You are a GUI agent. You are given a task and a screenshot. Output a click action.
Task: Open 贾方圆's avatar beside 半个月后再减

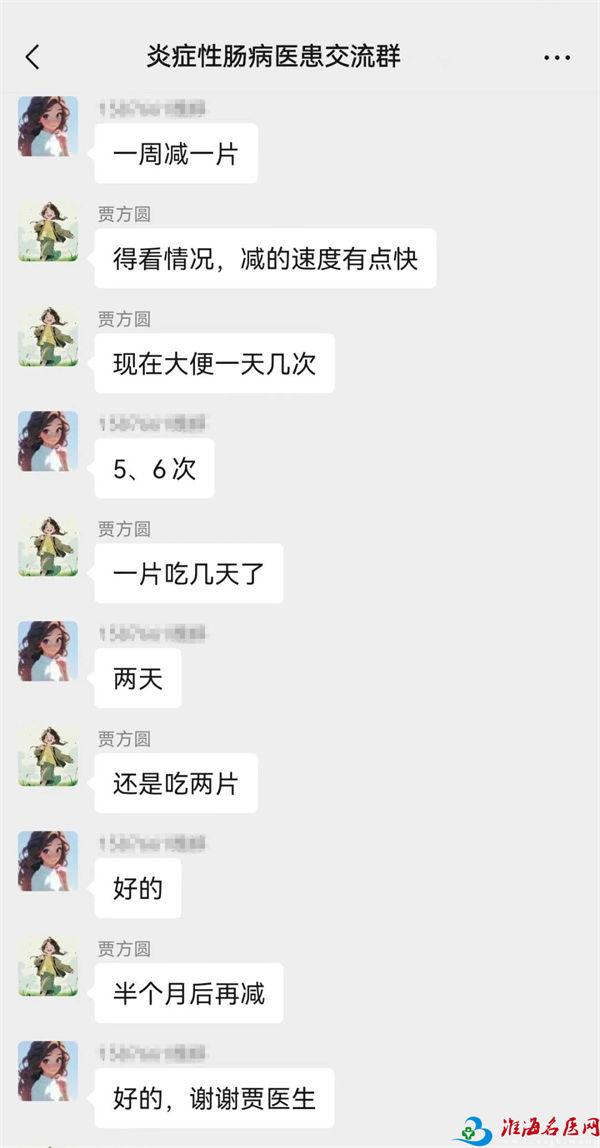(47, 966)
